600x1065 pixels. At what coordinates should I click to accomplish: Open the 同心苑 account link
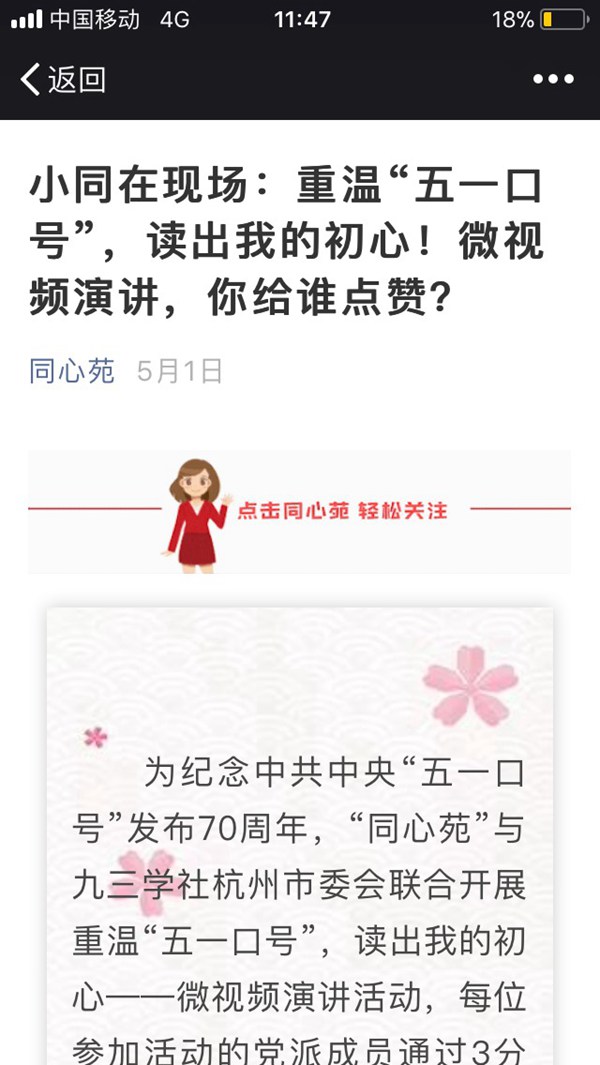[72, 372]
